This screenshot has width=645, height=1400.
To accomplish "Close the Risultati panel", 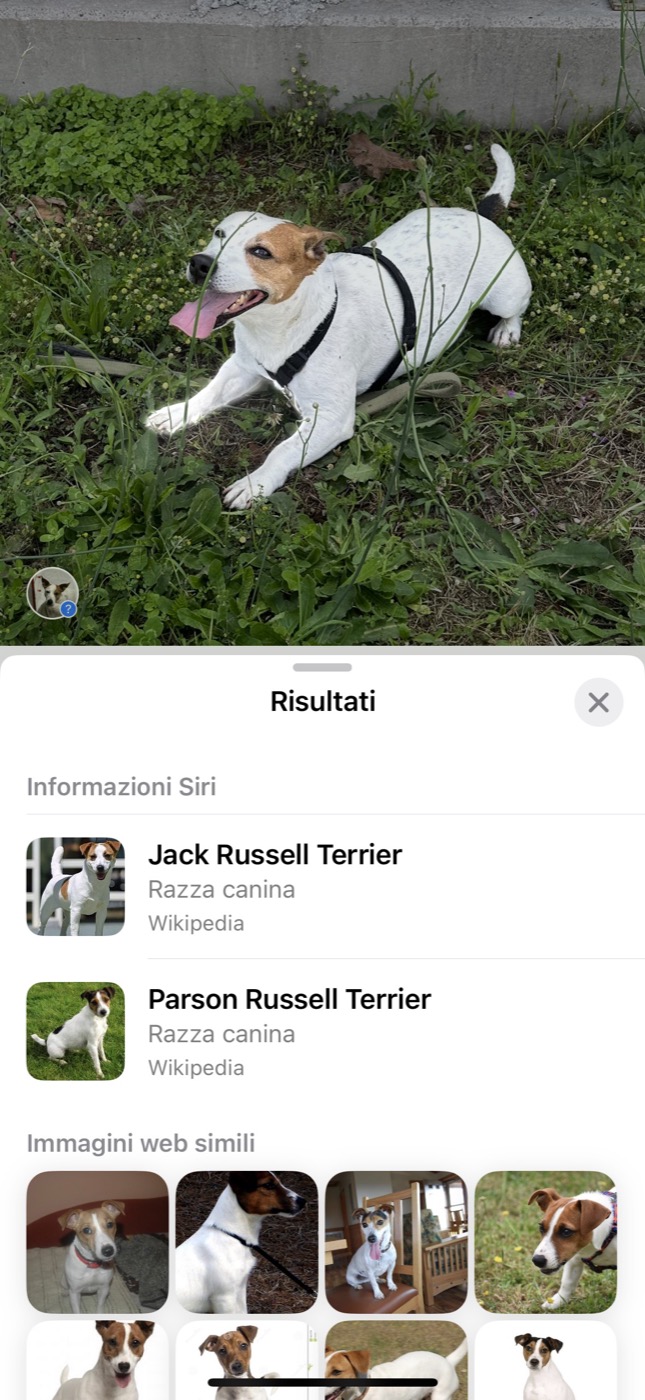I will [598, 702].
